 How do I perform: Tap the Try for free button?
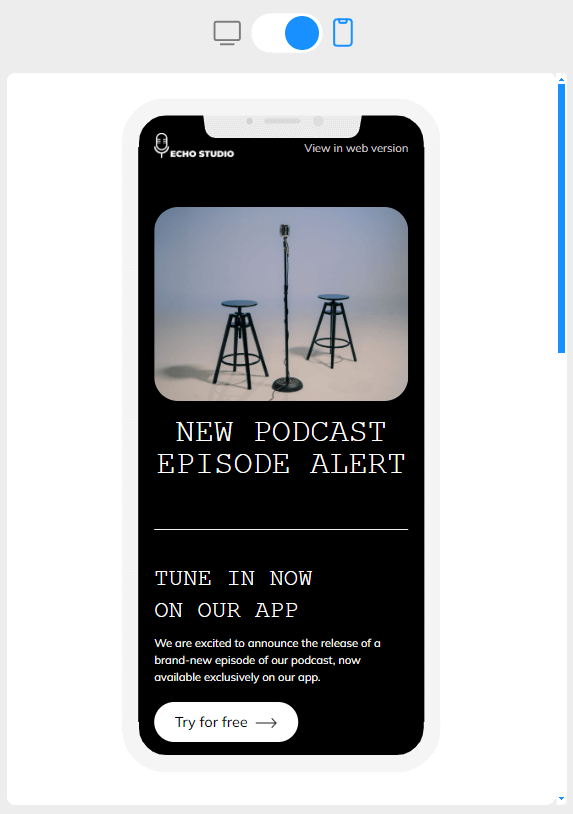click(x=226, y=722)
